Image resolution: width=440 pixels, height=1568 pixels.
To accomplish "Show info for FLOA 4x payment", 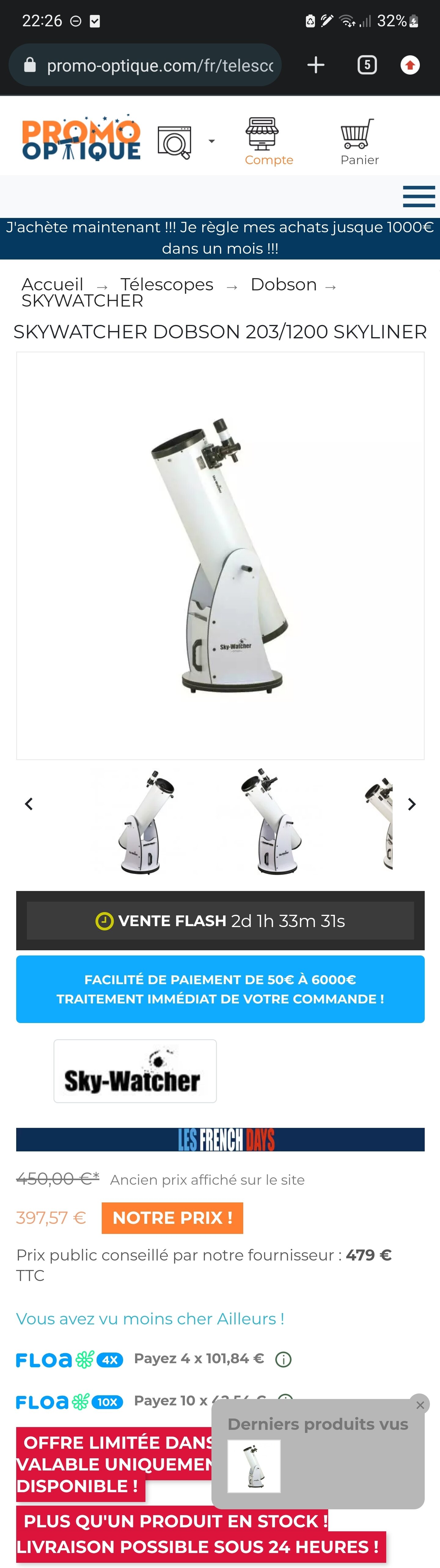I will 284,1359.
